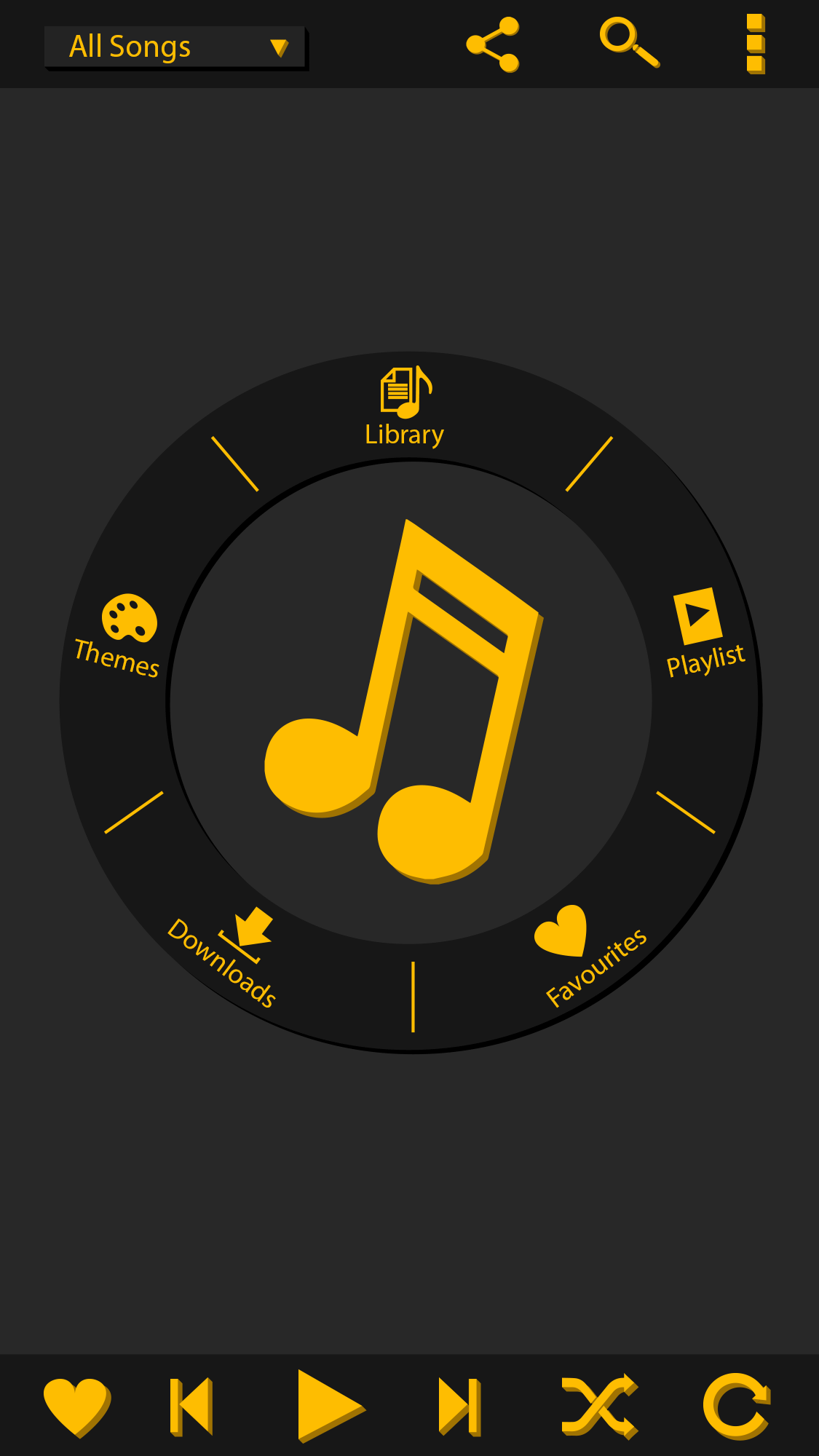The image size is (819, 1456).
Task: Open the overflow menu
Action: pos(756,44)
